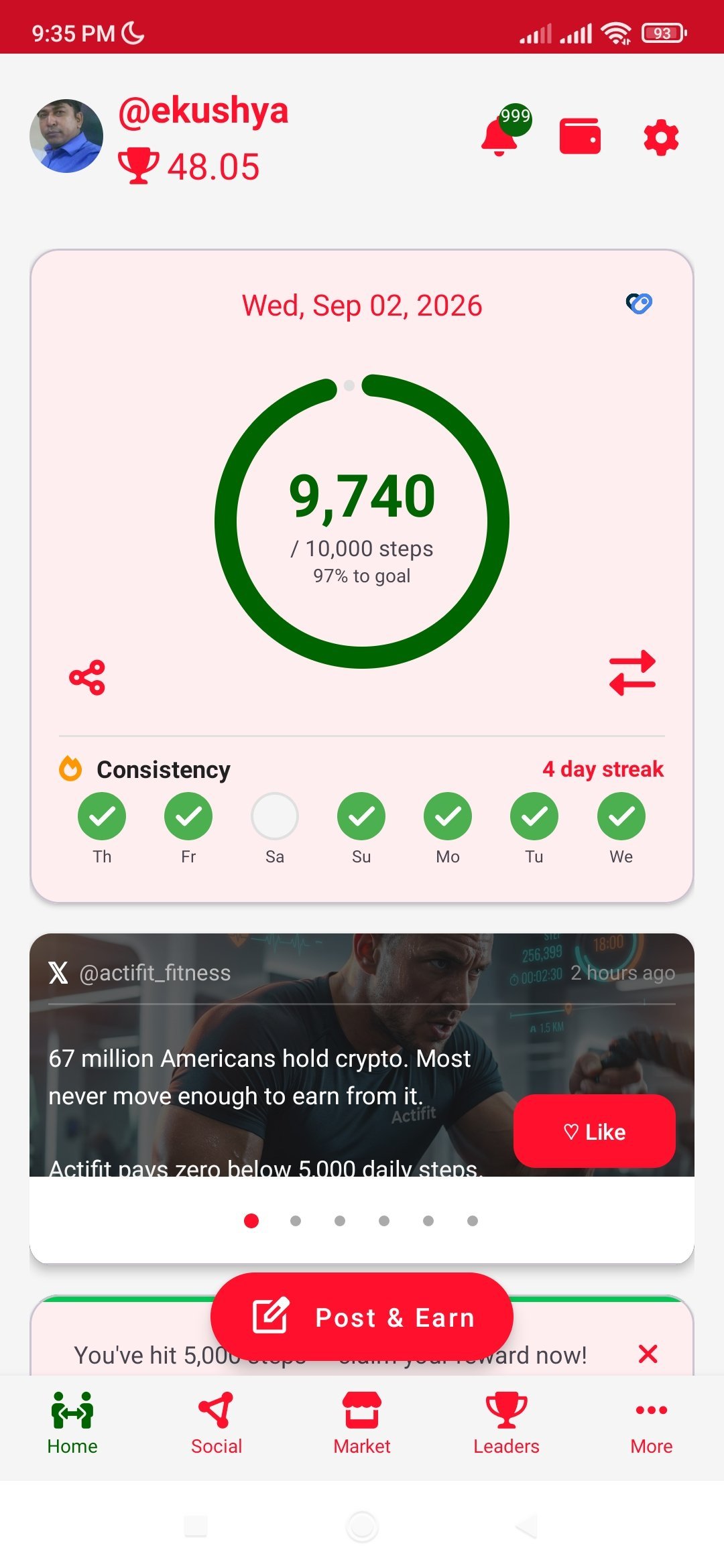Open the notifications bell

coord(499,136)
